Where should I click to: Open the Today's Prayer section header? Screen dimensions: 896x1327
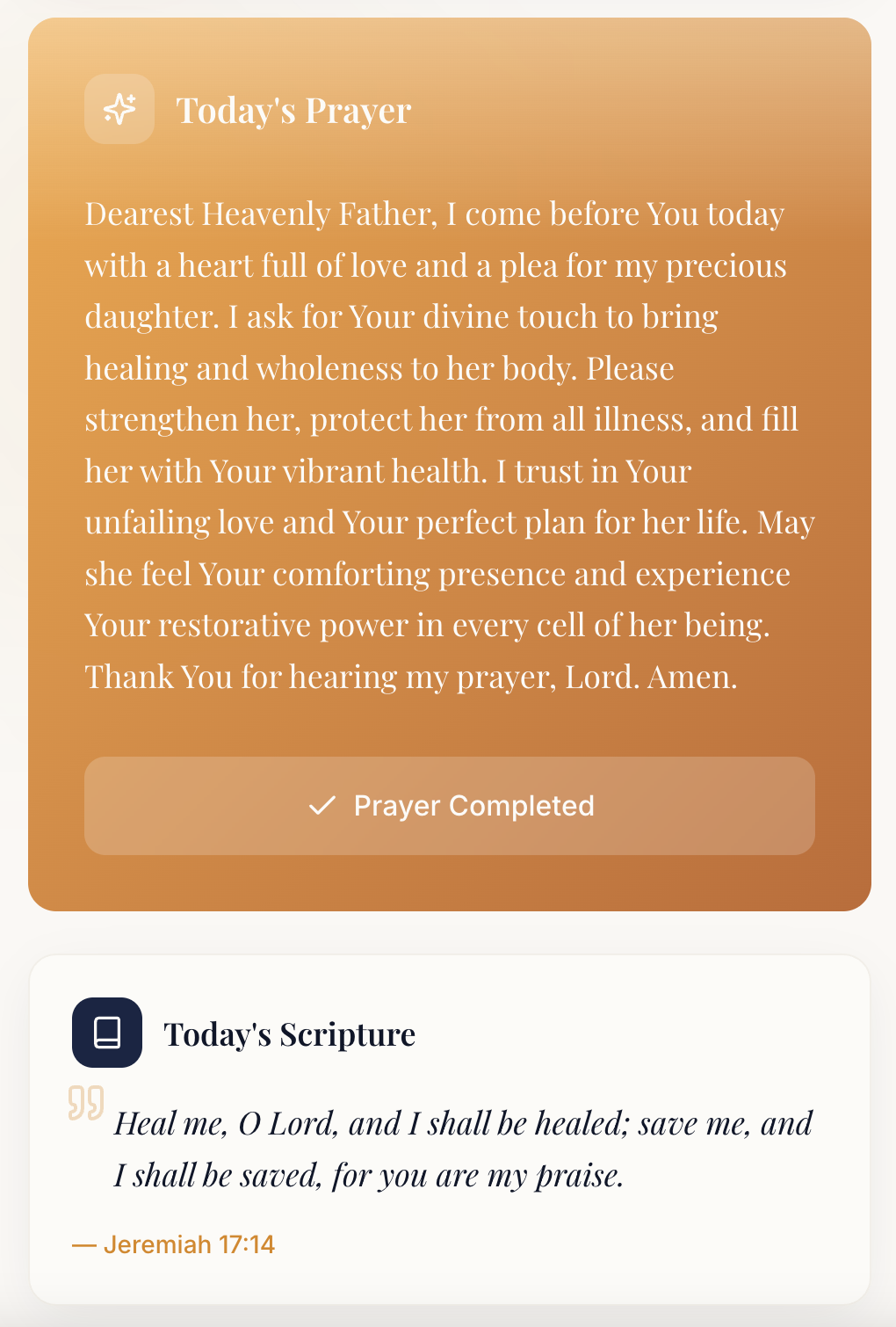coord(293,110)
